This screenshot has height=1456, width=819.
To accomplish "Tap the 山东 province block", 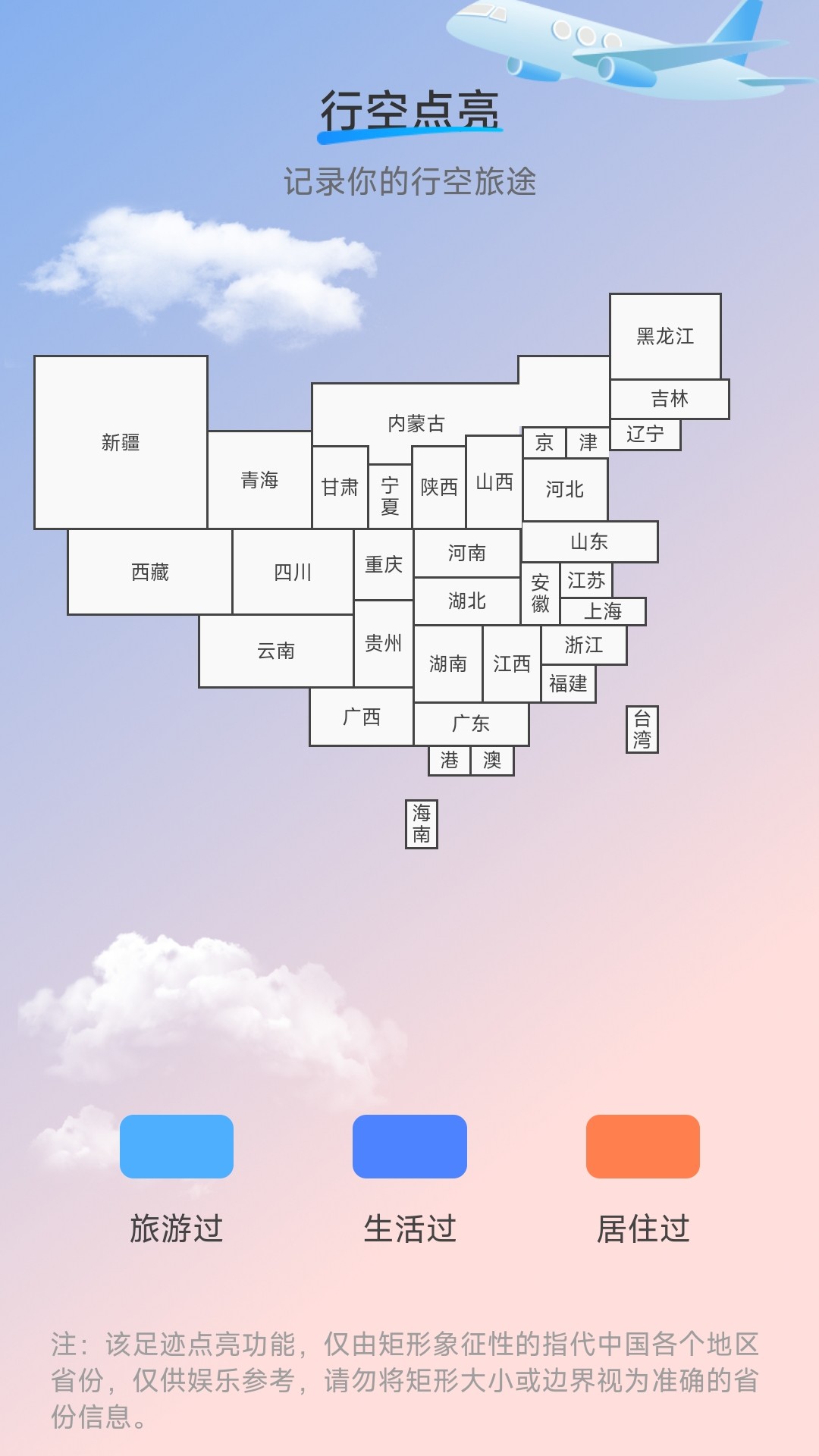I will [x=589, y=541].
